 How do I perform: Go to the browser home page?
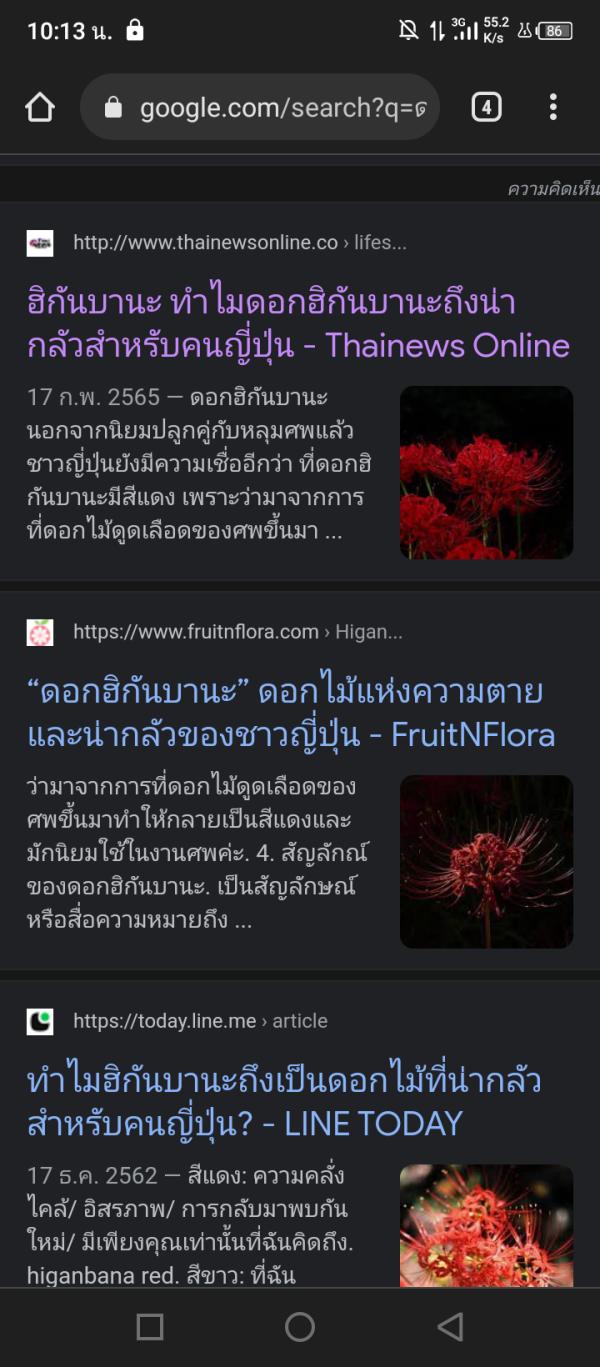pos(40,107)
